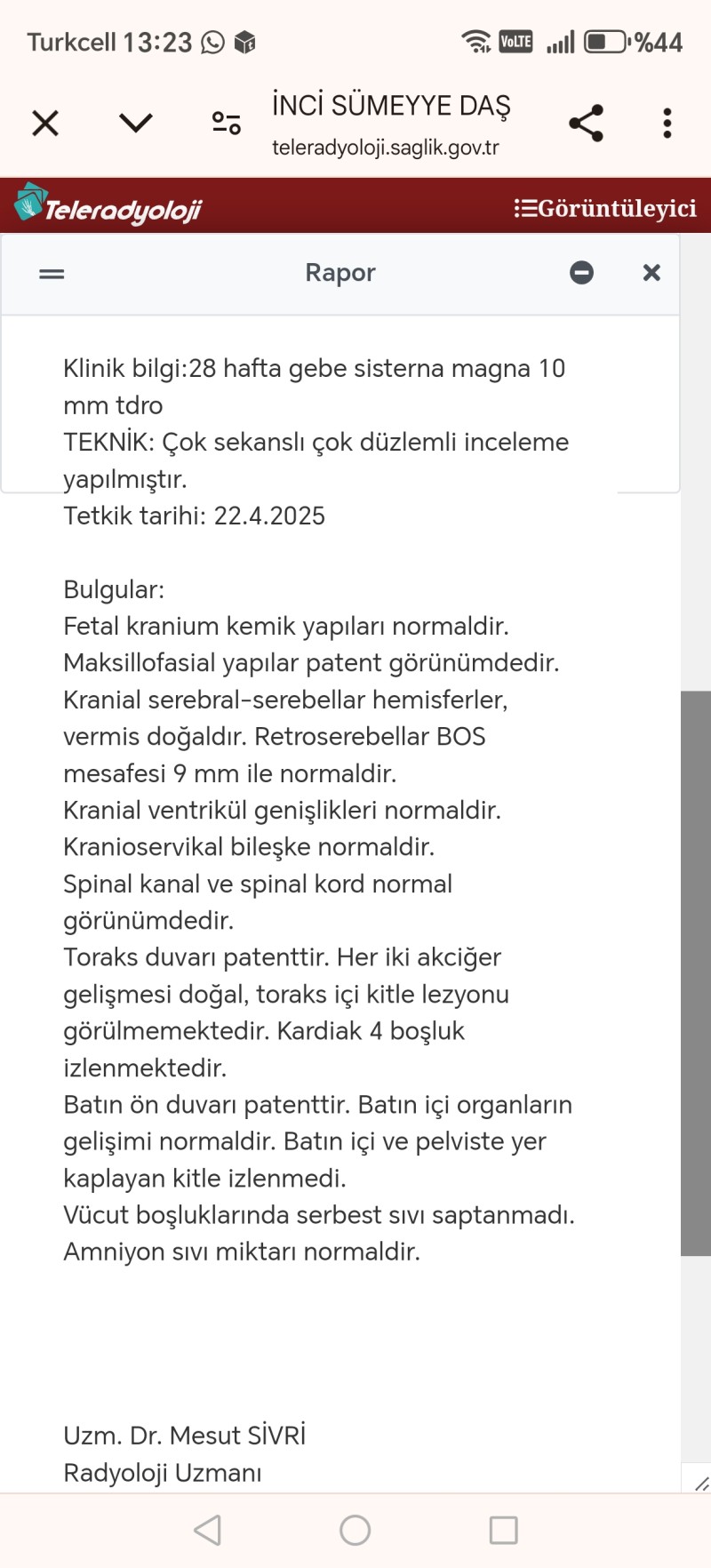Go back with the system back button

coord(208,1530)
